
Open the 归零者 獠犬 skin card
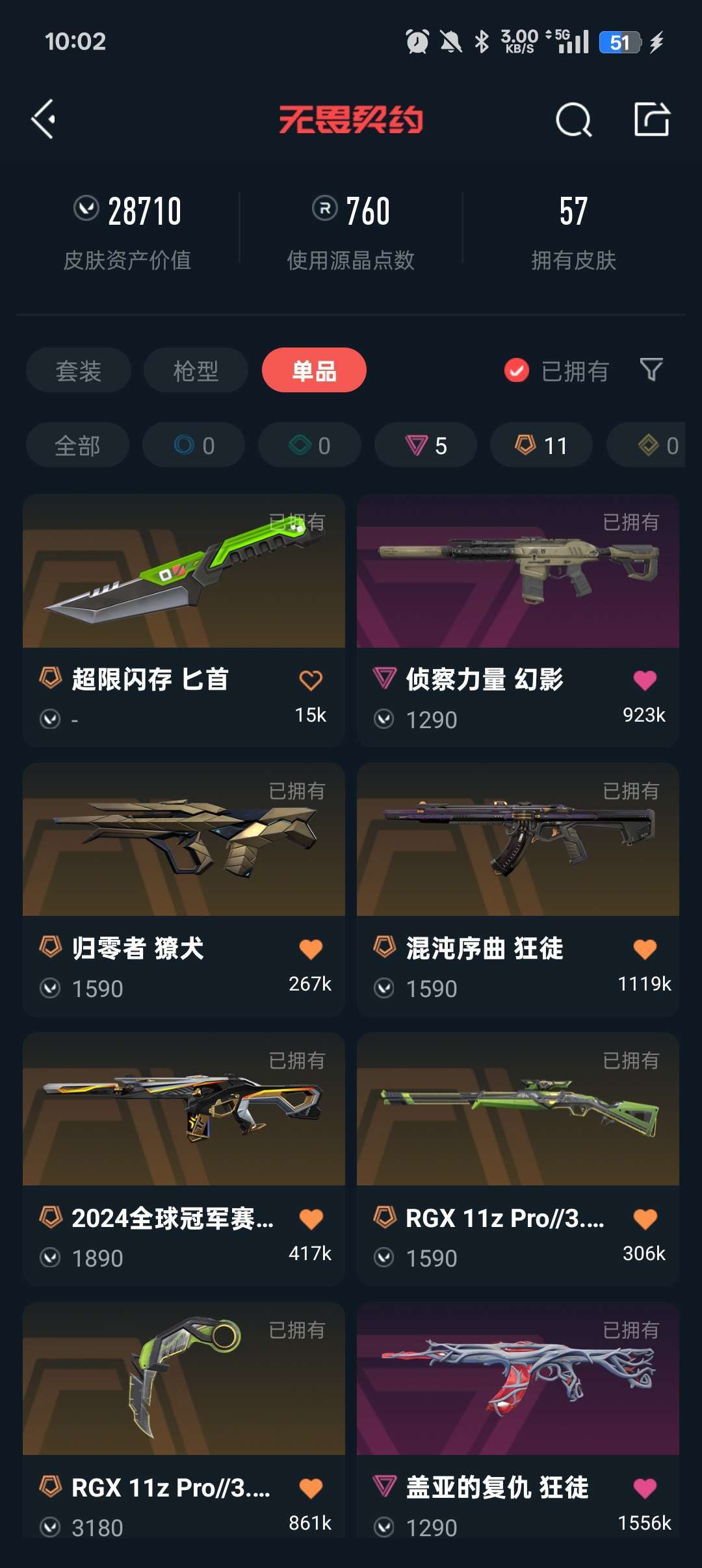pyautogui.click(x=184, y=889)
